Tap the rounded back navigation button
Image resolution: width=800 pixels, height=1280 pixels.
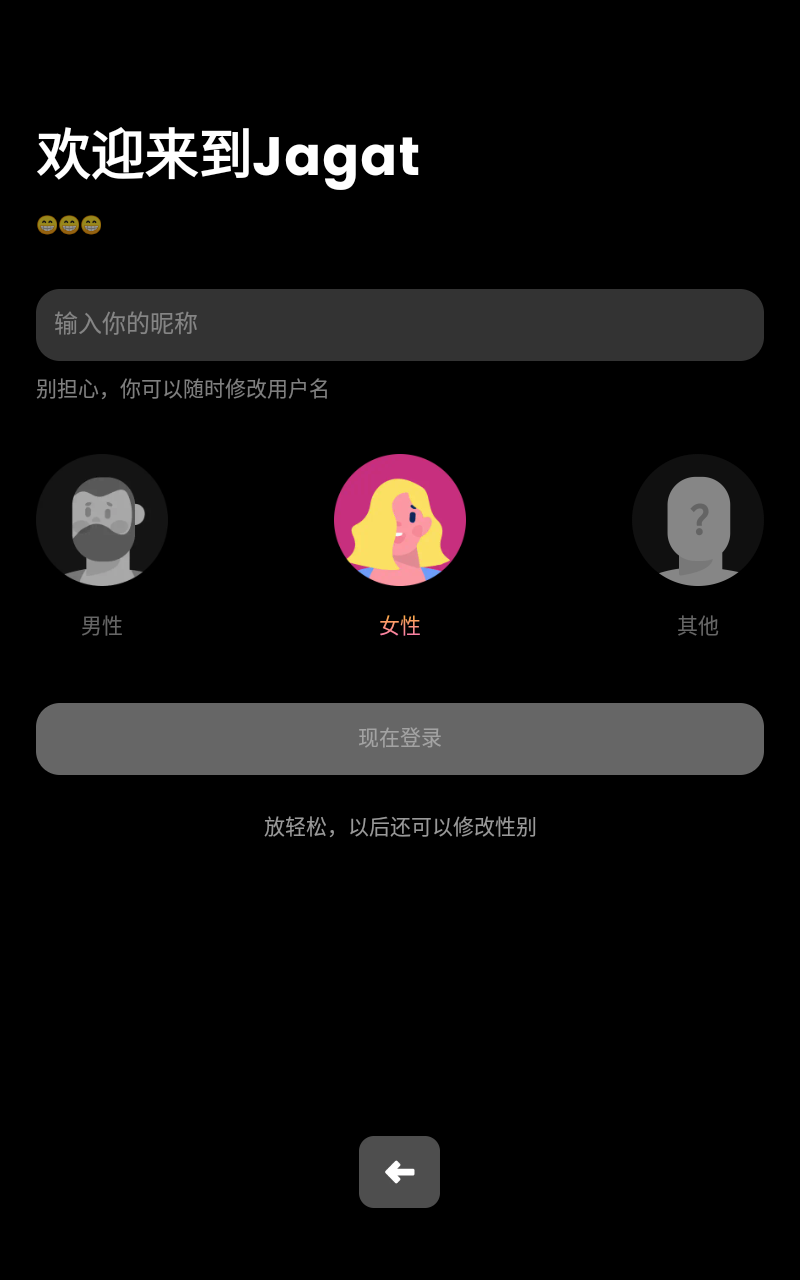[x=400, y=1172]
